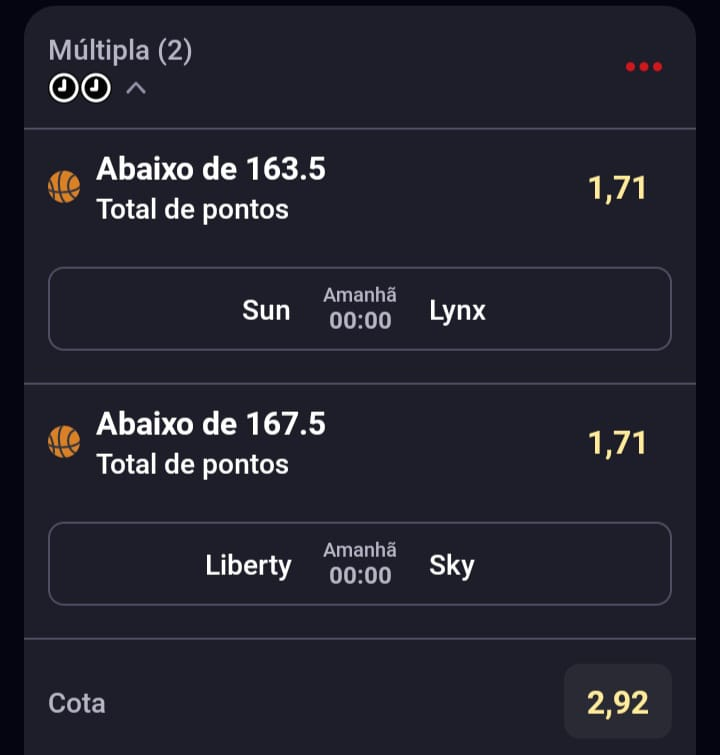The height and width of the screenshot is (755, 720).
Task: Open the Liberty vs Sky match
Action: tap(360, 564)
